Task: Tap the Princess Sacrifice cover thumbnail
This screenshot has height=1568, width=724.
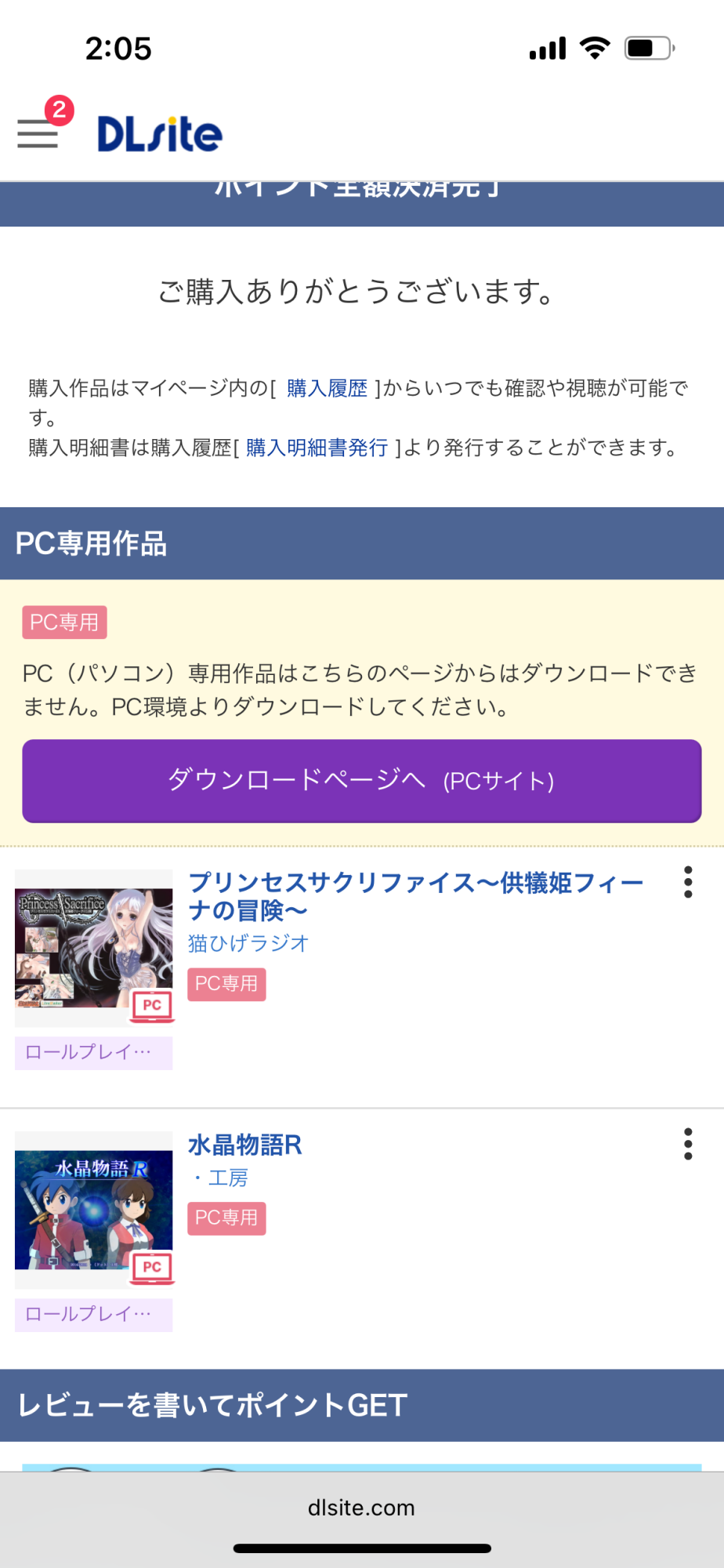Action: click(x=94, y=948)
